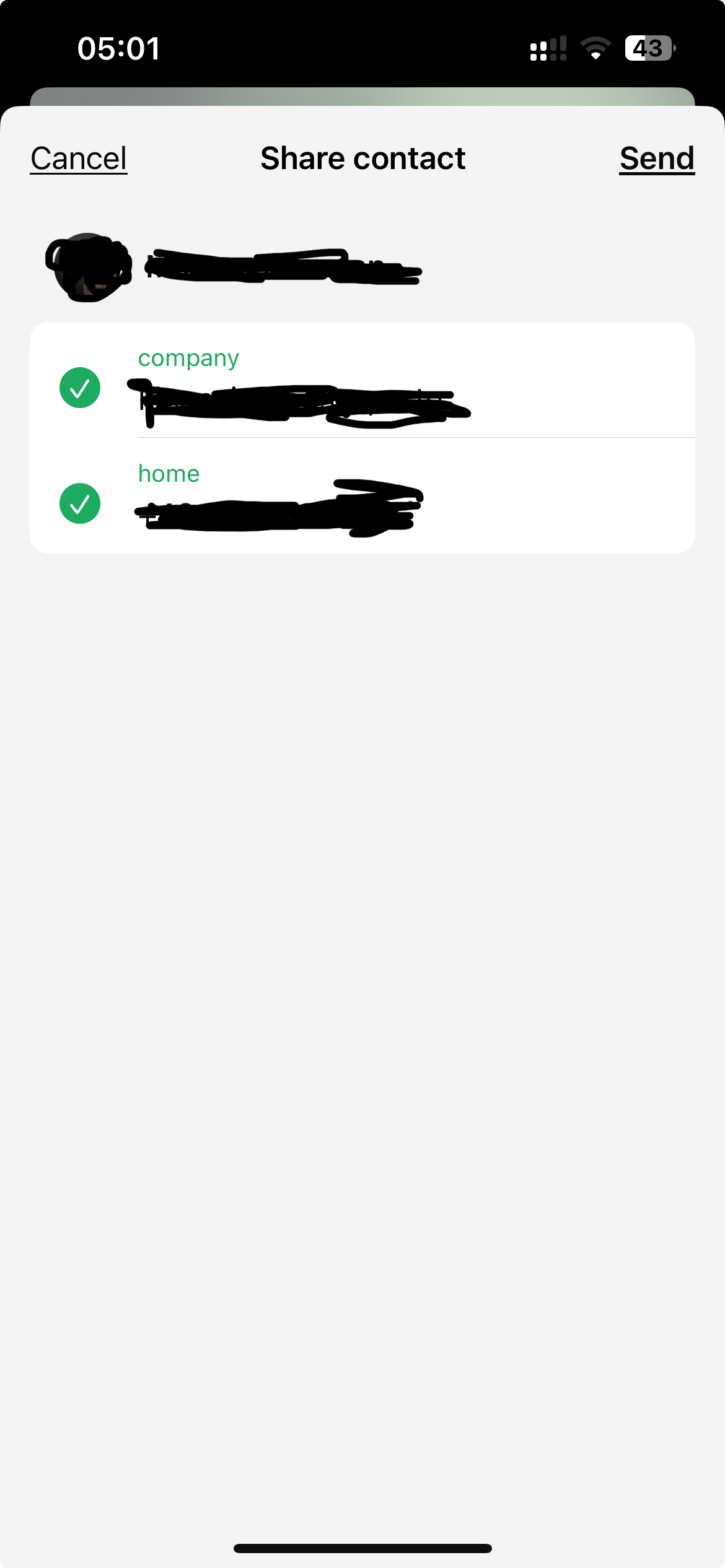Send the selected contact details
Image resolution: width=725 pixels, height=1568 pixels.
pyautogui.click(x=657, y=159)
